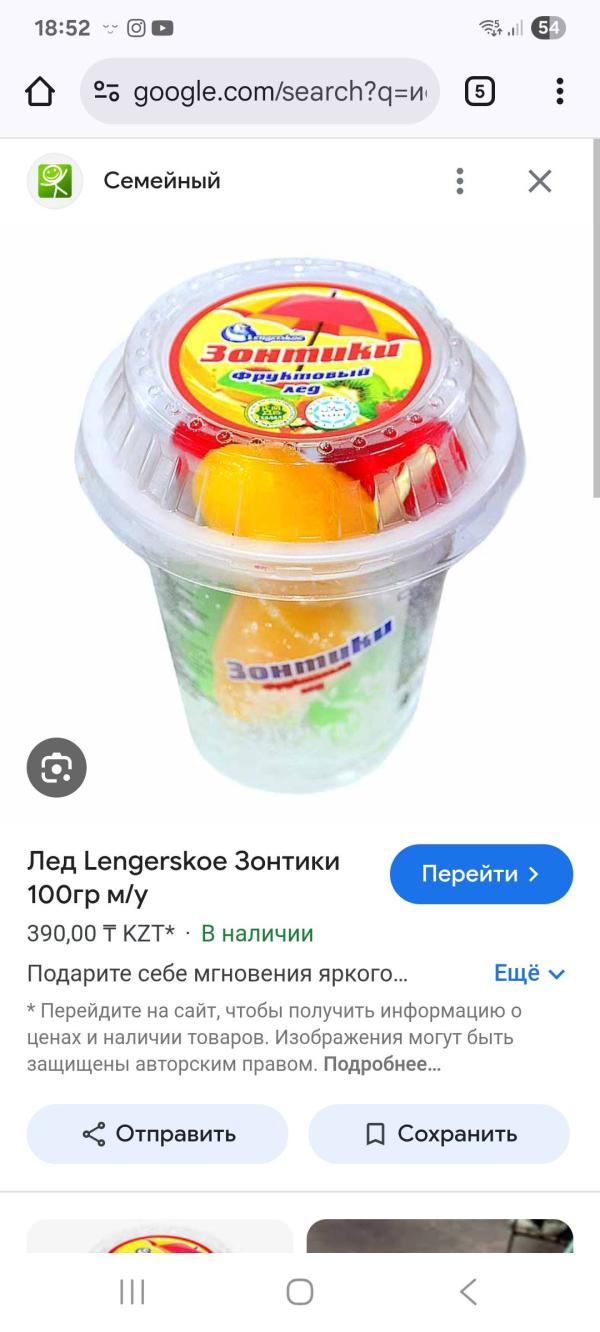
Task: Save the image with Сохранить
Action: coord(439,1134)
